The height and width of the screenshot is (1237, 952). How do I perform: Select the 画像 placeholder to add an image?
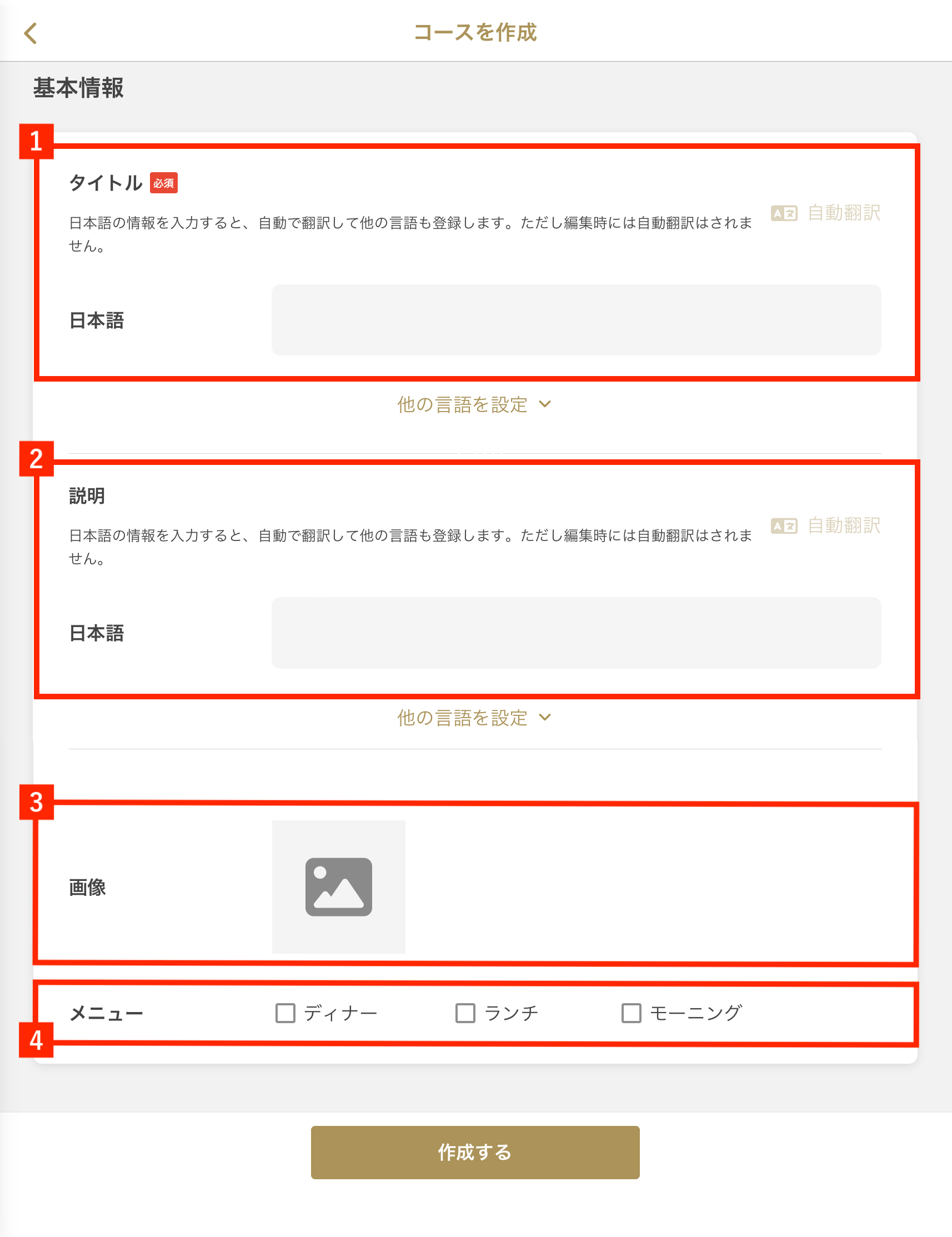(x=338, y=887)
